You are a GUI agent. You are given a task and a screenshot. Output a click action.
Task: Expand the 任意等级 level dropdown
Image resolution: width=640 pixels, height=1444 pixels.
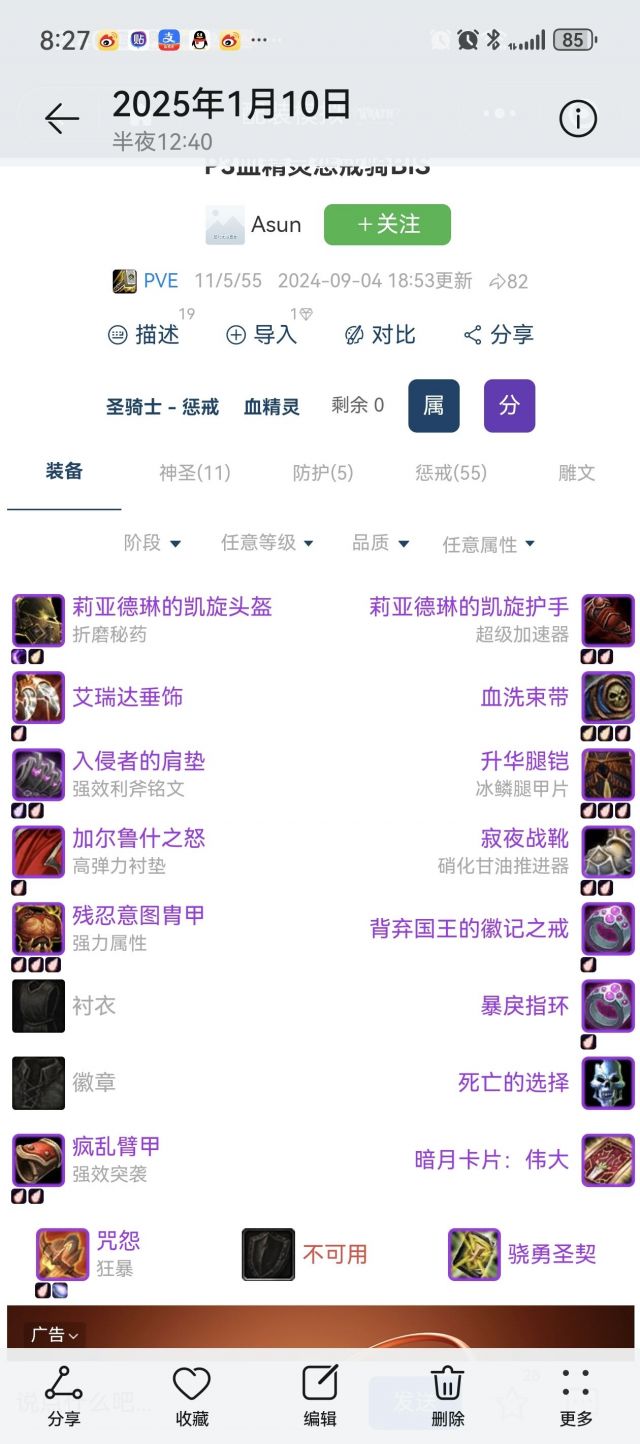pos(267,543)
